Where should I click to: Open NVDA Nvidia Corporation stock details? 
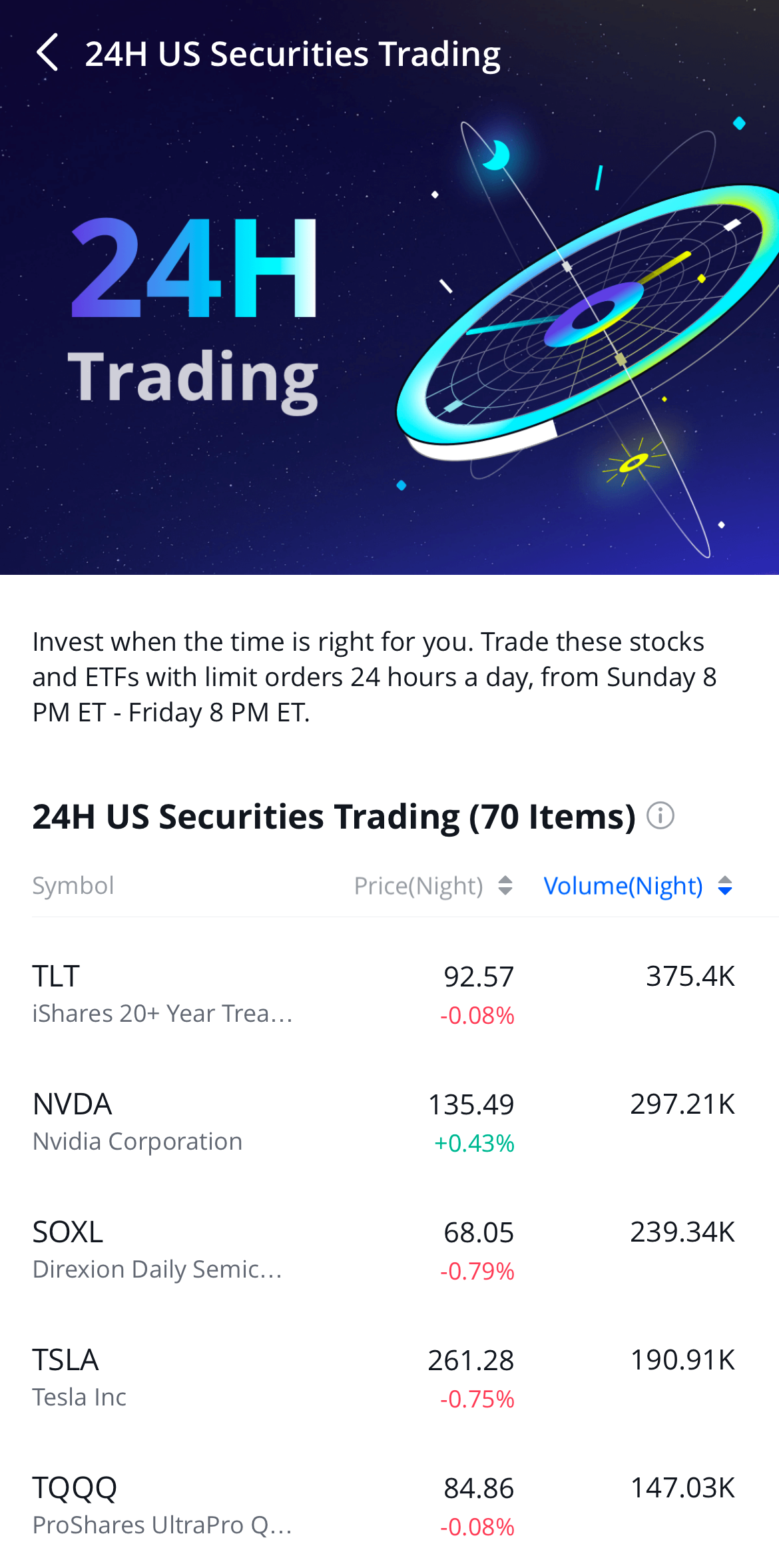pos(384,1122)
